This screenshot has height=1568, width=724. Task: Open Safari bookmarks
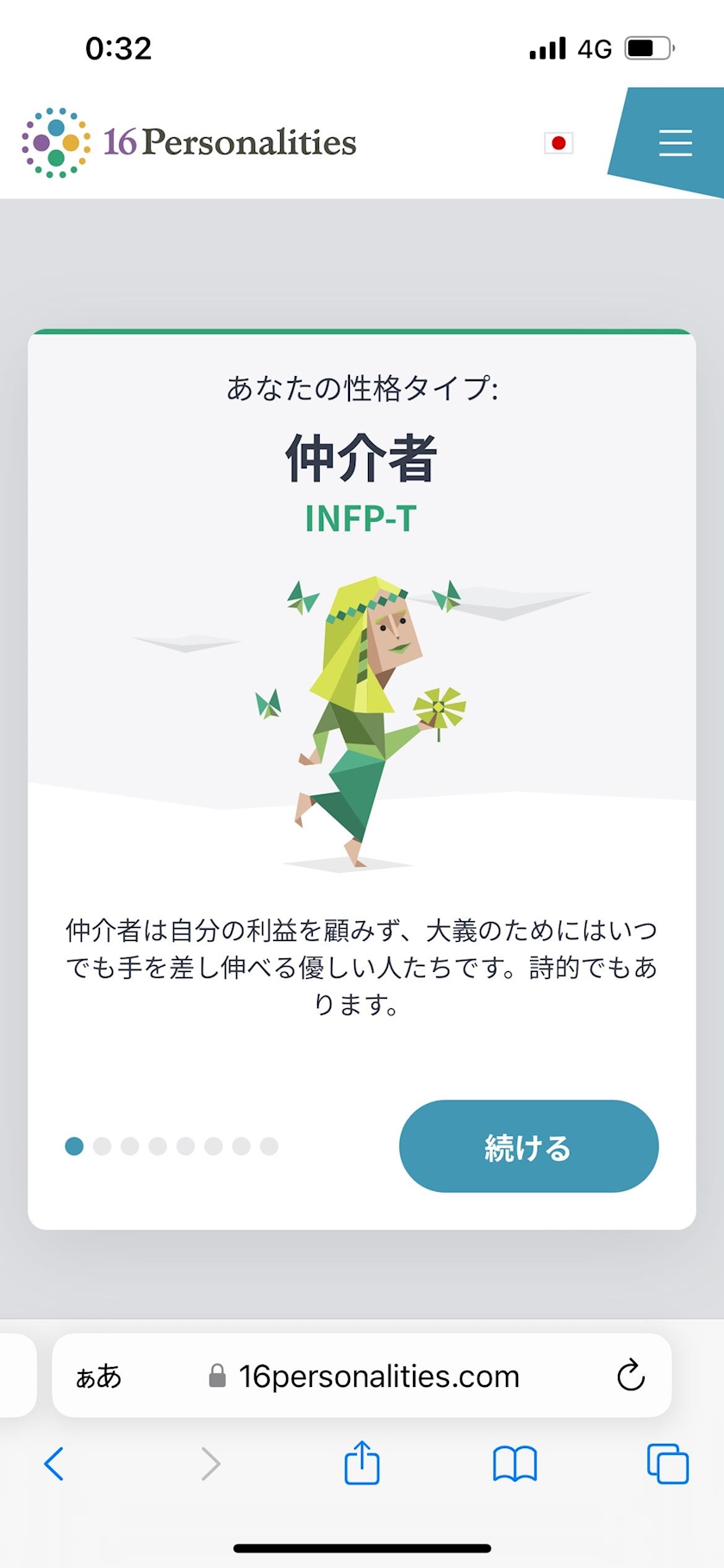[x=515, y=1464]
